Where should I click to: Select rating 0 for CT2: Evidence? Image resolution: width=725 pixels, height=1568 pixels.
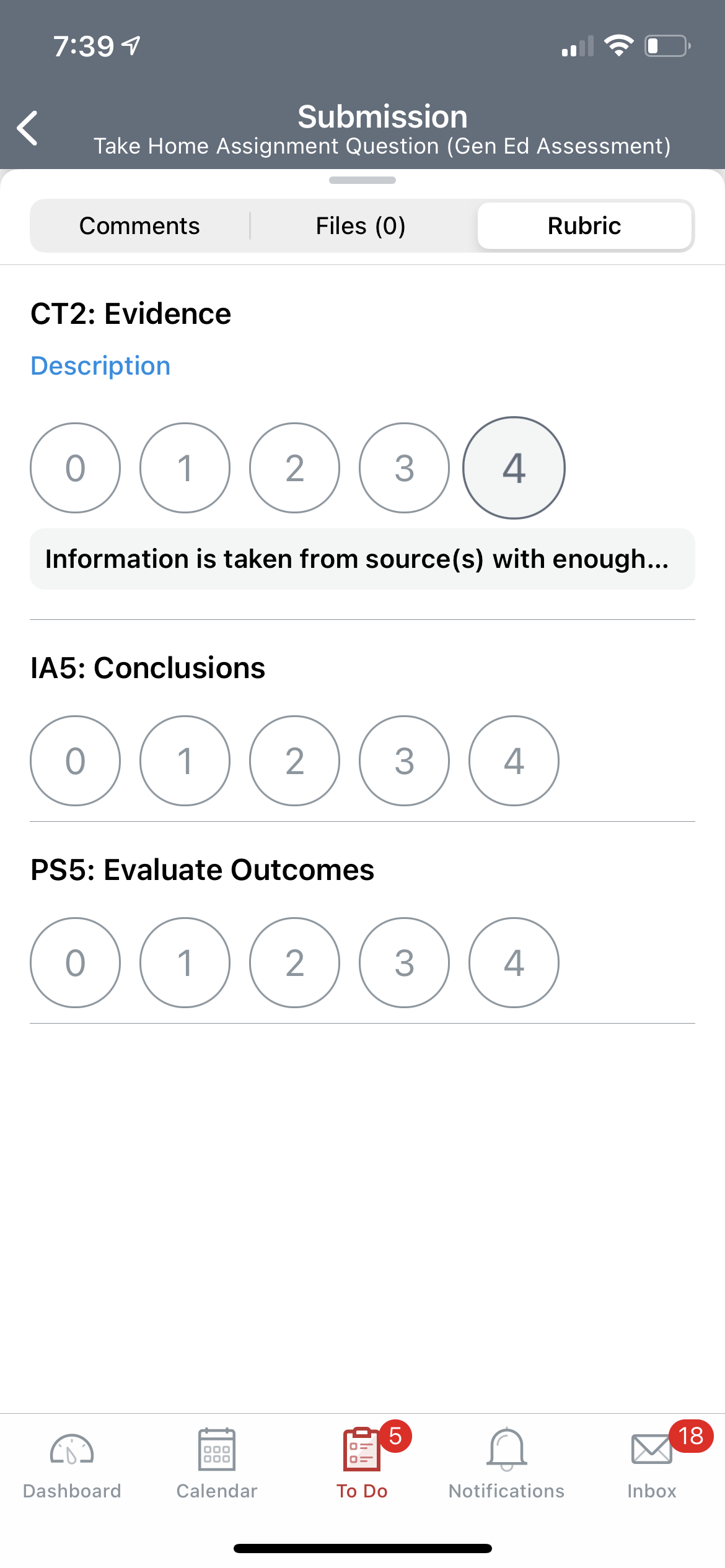click(x=75, y=468)
